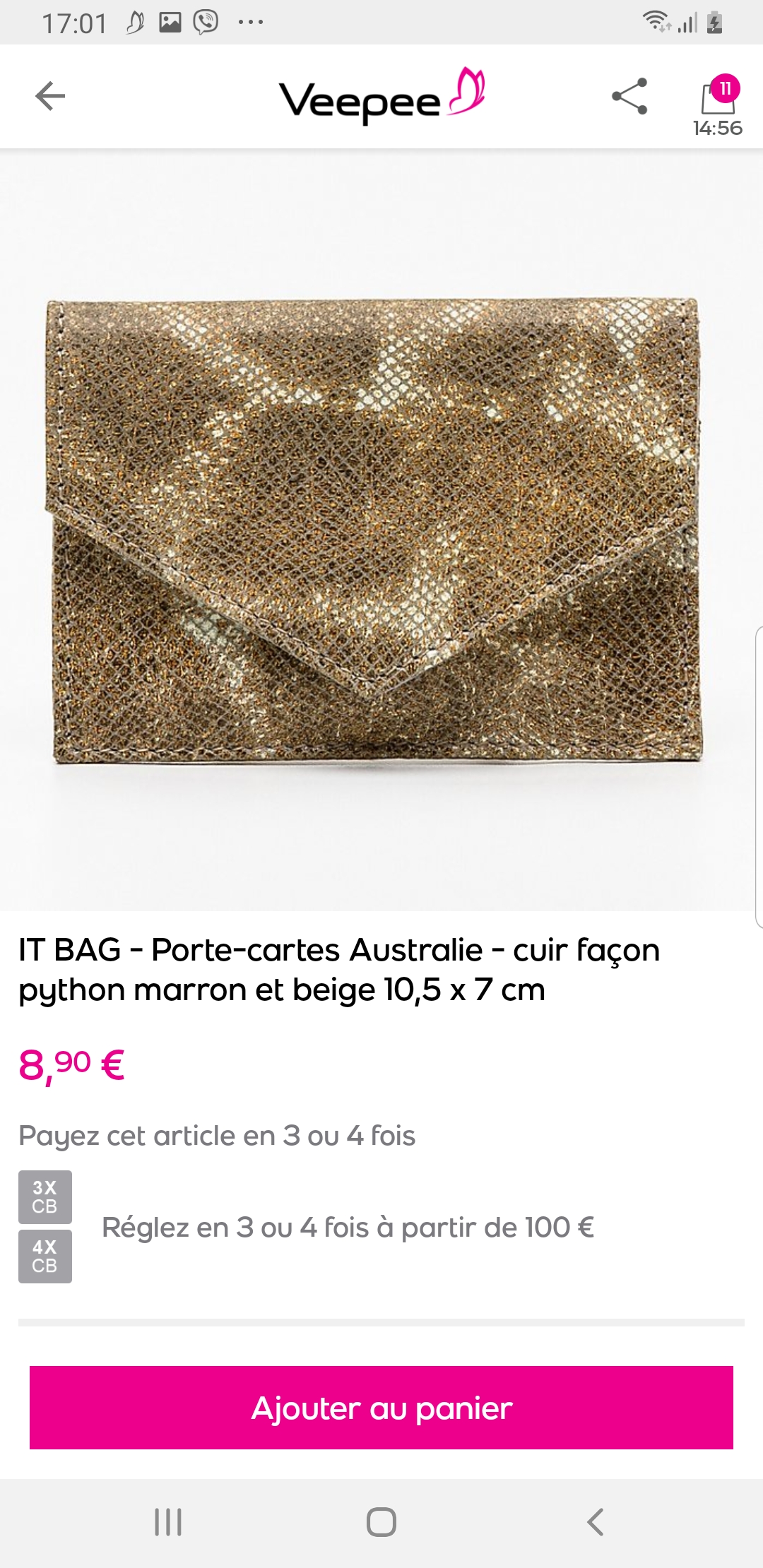Share this product
Image resolution: width=763 pixels, height=1568 pixels.
pos(629,96)
